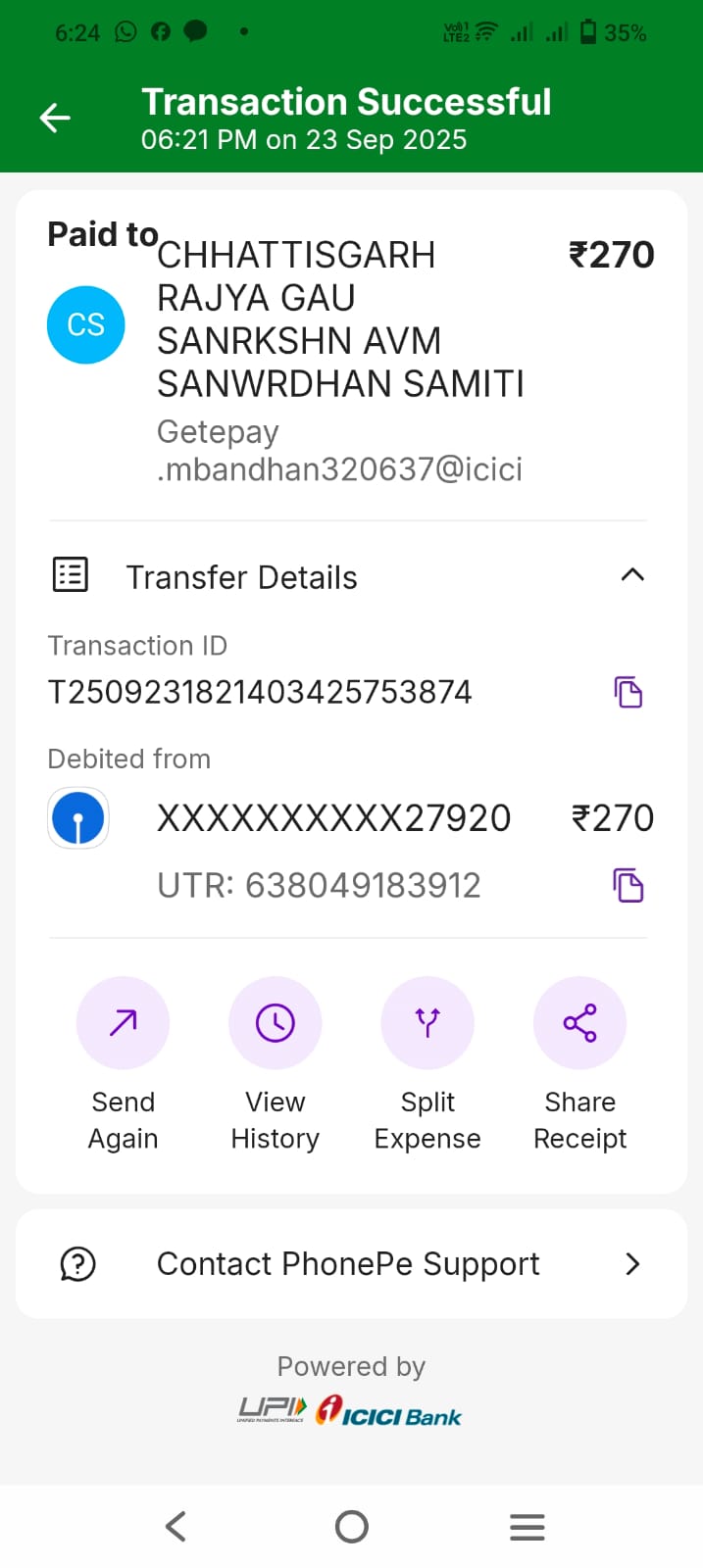
Task: Collapse the Transfer Details section
Action: point(632,575)
